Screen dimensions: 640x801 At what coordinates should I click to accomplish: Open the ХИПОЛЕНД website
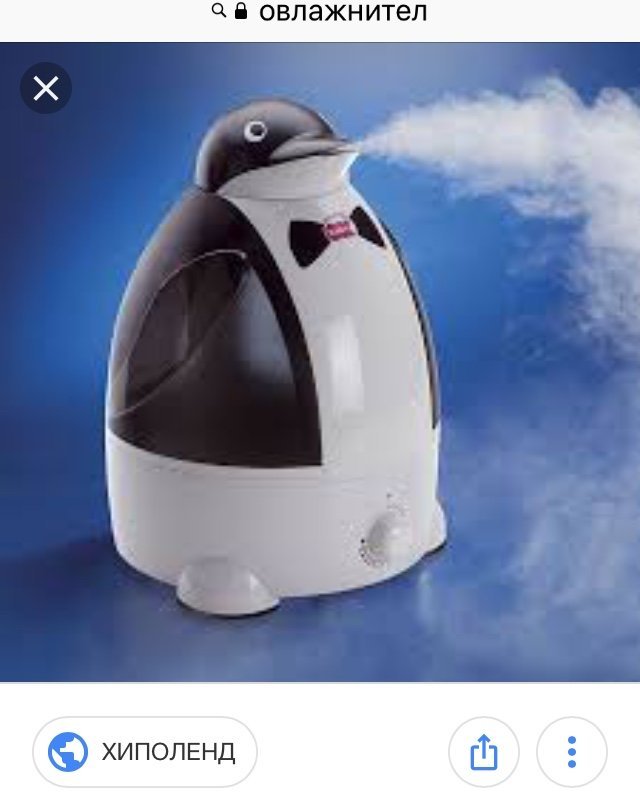[x=145, y=751]
